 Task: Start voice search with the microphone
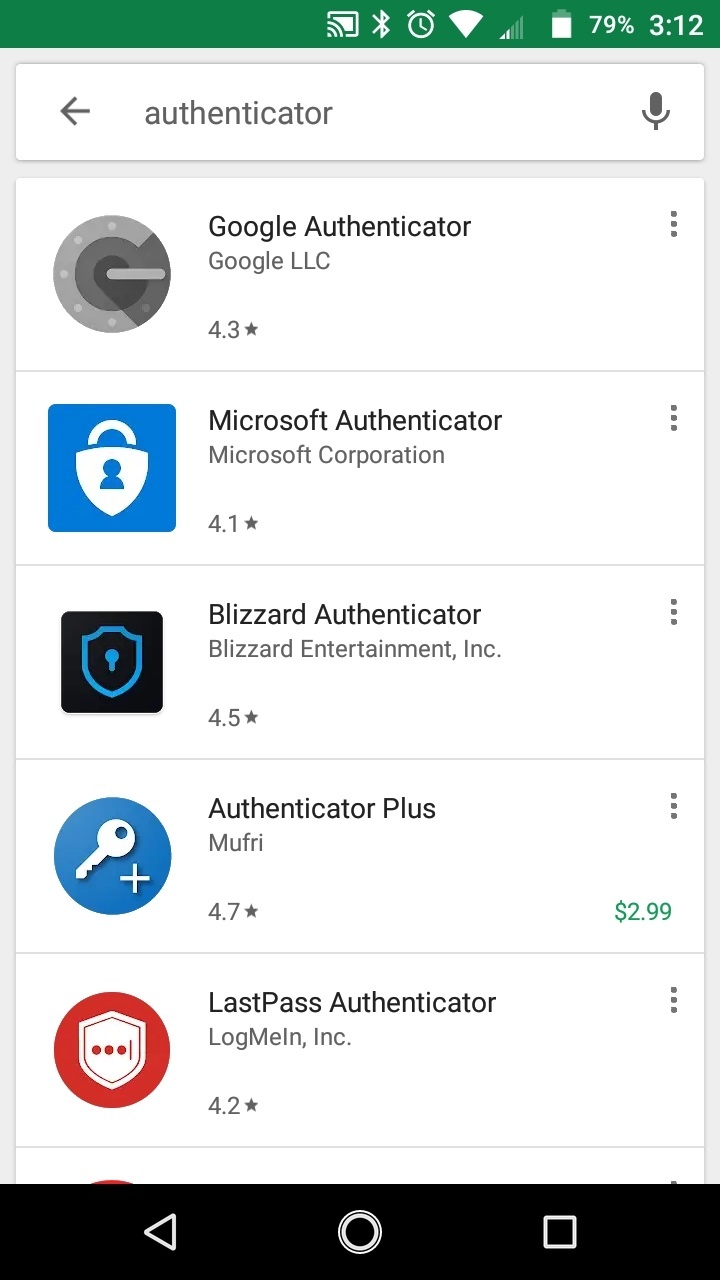click(655, 111)
